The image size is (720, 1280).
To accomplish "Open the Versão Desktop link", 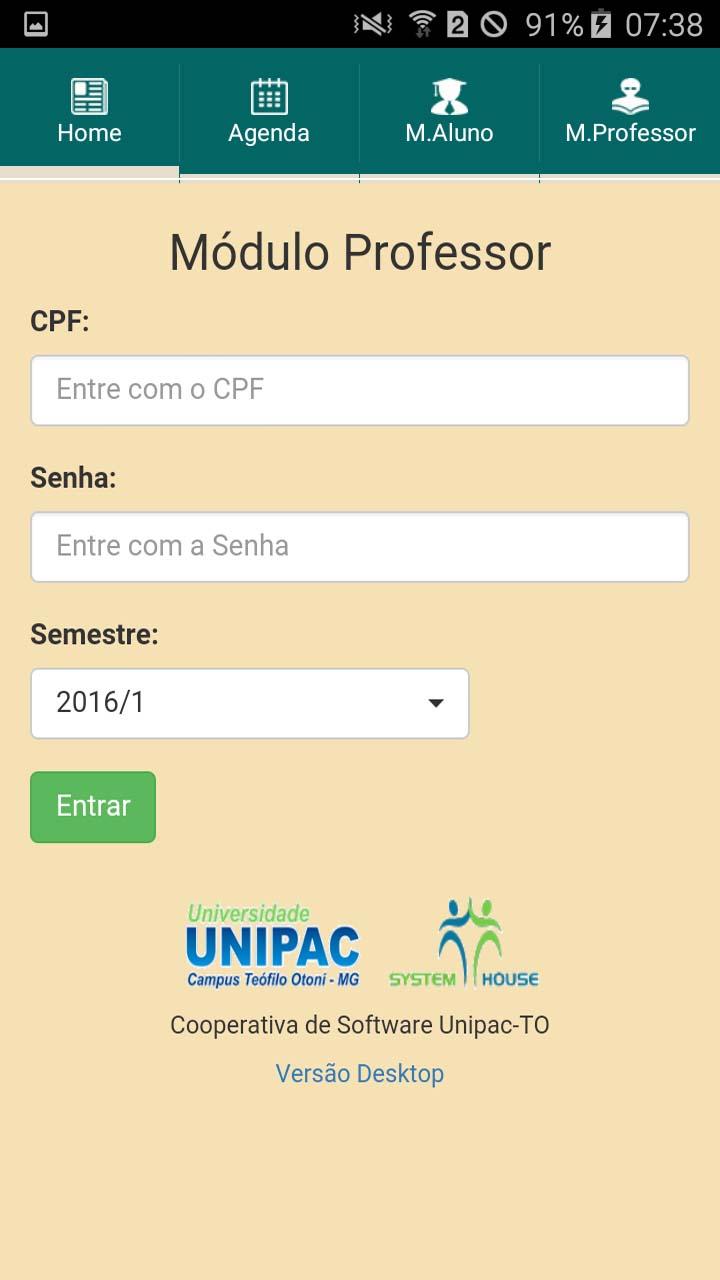I will [360, 1074].
